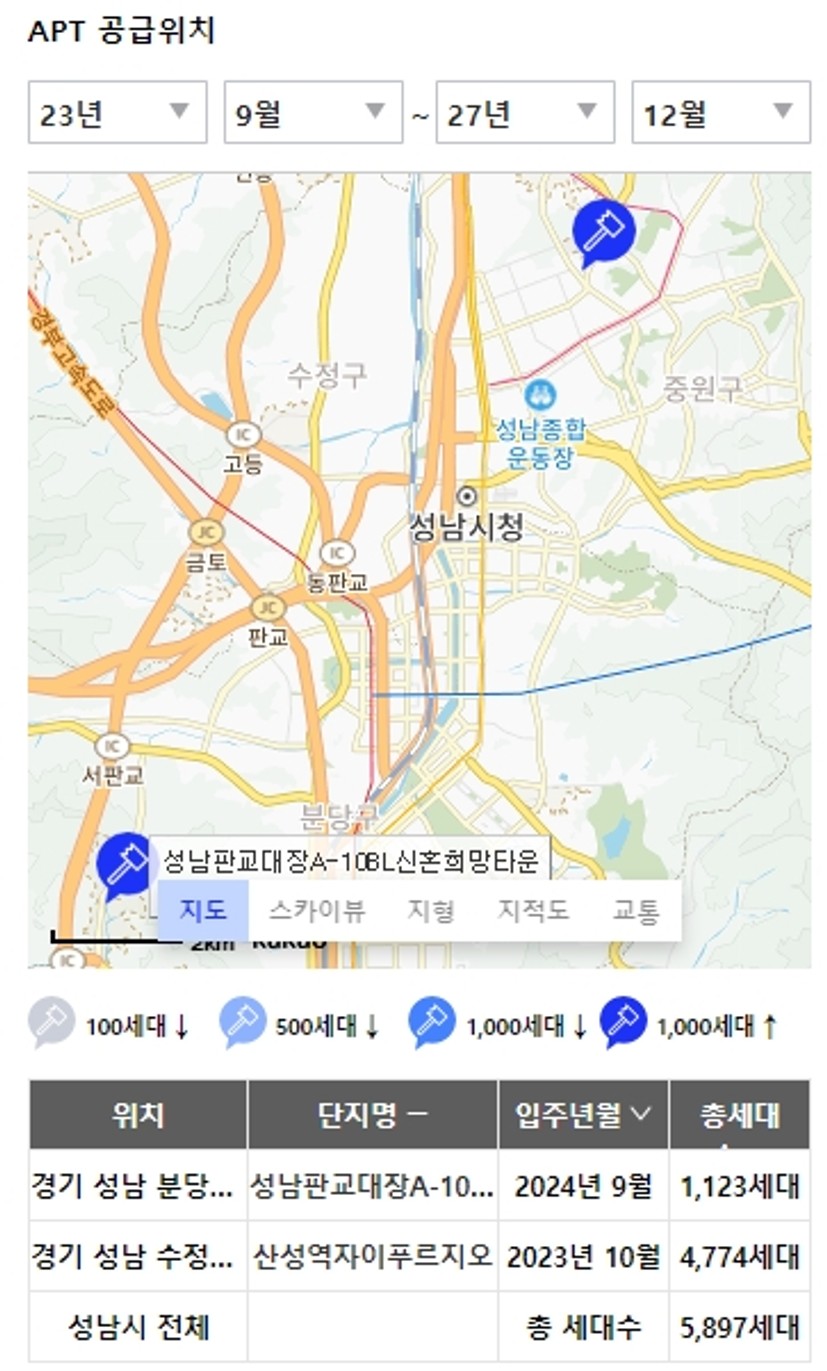Switch the map to 스카이뷰 view
The width and height of the screenshot is (827, 1371).
[316, 911]
